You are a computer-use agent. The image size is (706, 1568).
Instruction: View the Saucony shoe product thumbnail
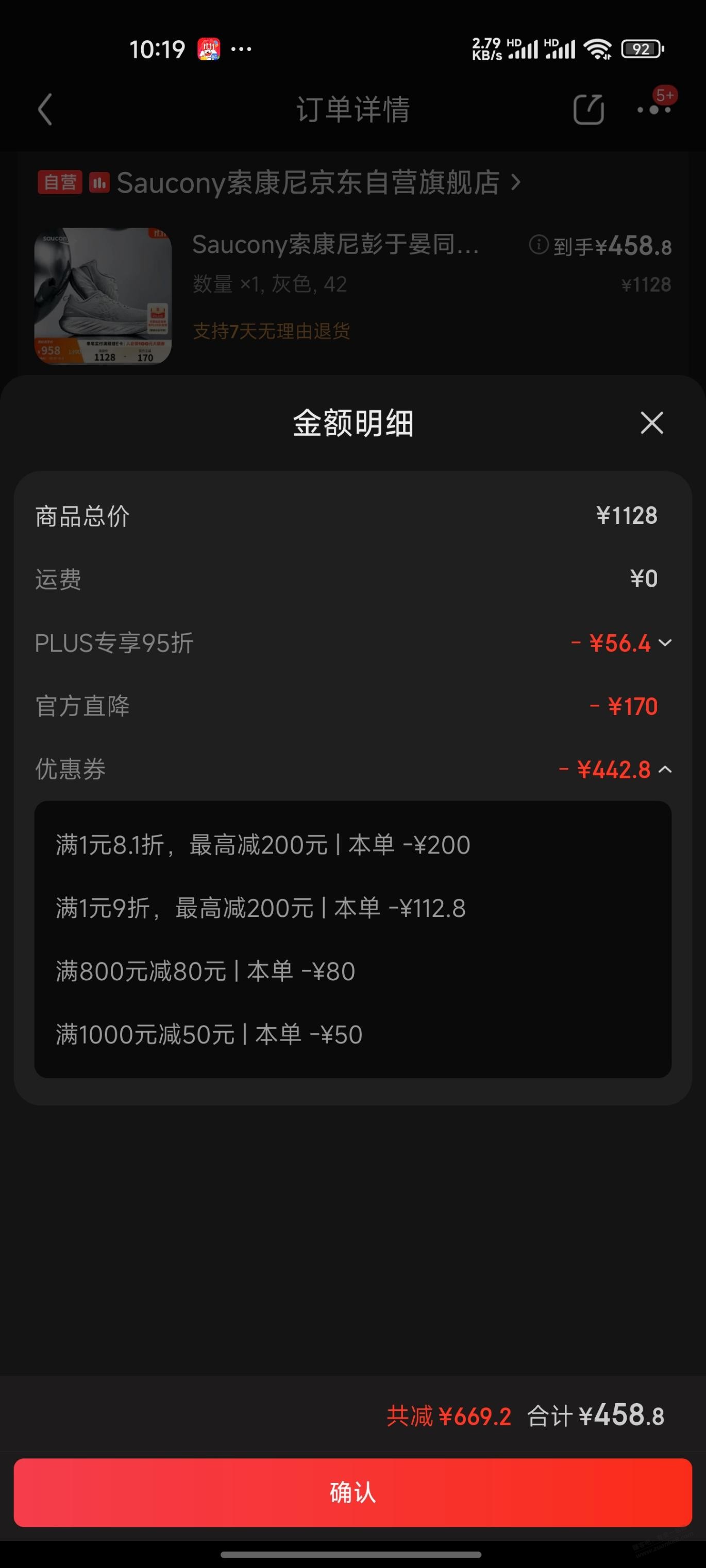103,296
